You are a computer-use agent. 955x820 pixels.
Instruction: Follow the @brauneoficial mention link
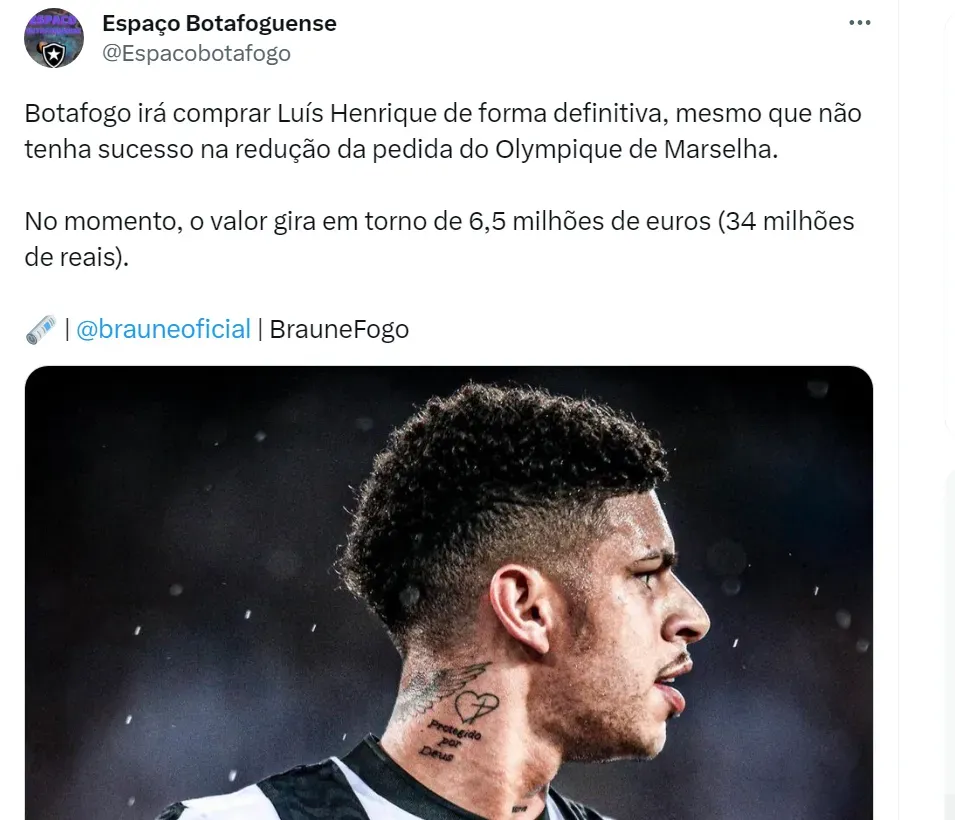tap(163, 329)
